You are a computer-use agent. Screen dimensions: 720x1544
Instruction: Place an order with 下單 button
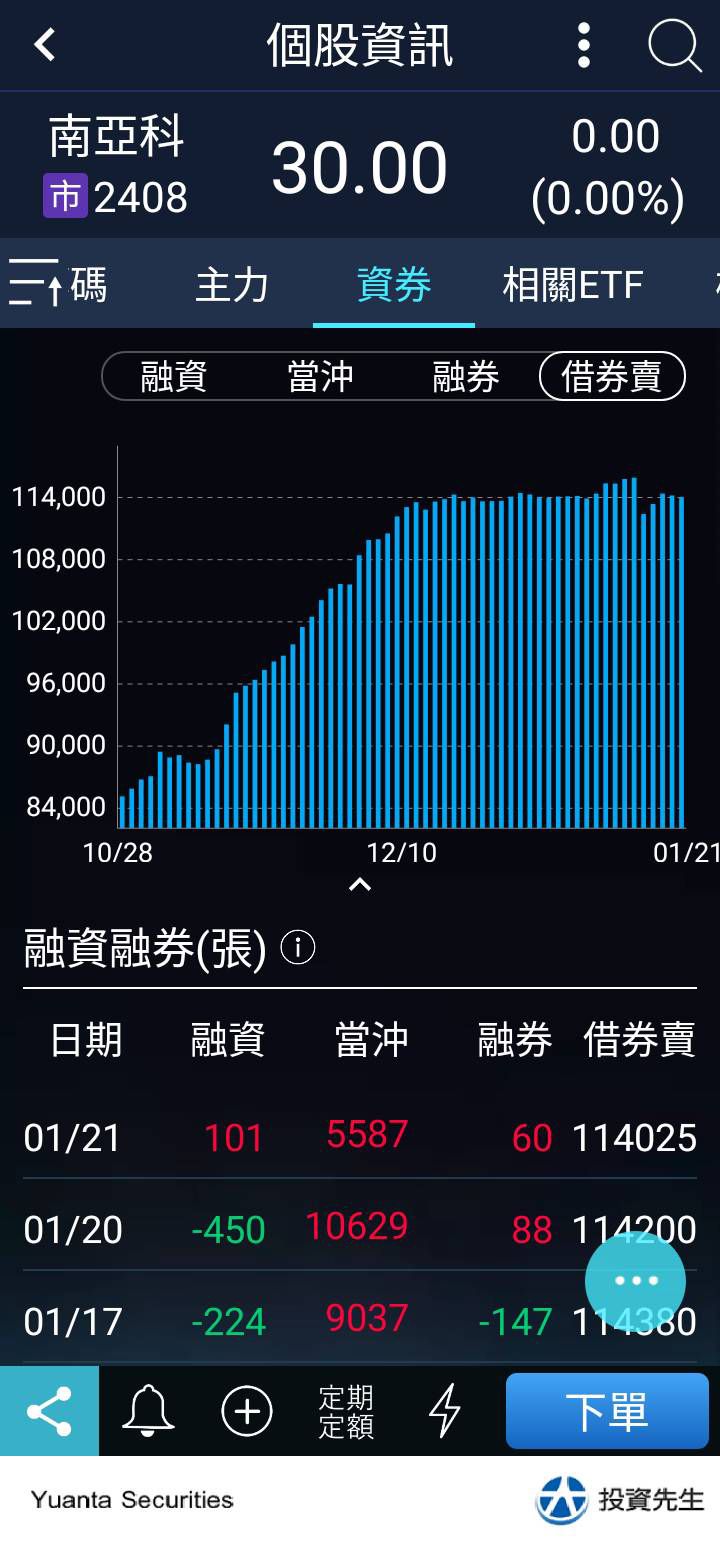(x=607, y=1411)
